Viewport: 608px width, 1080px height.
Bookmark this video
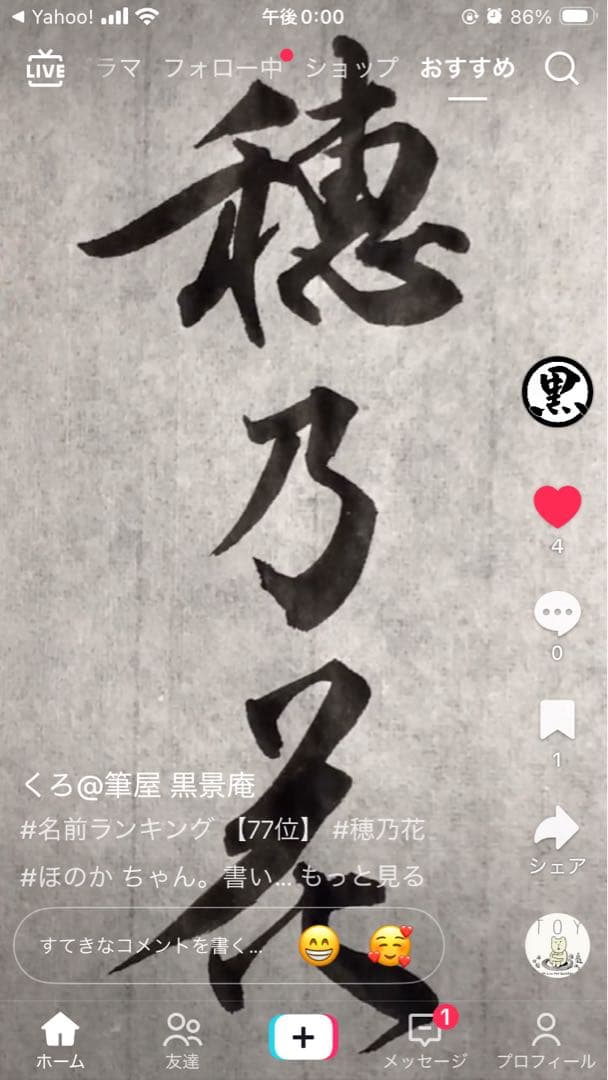(557, 720)
